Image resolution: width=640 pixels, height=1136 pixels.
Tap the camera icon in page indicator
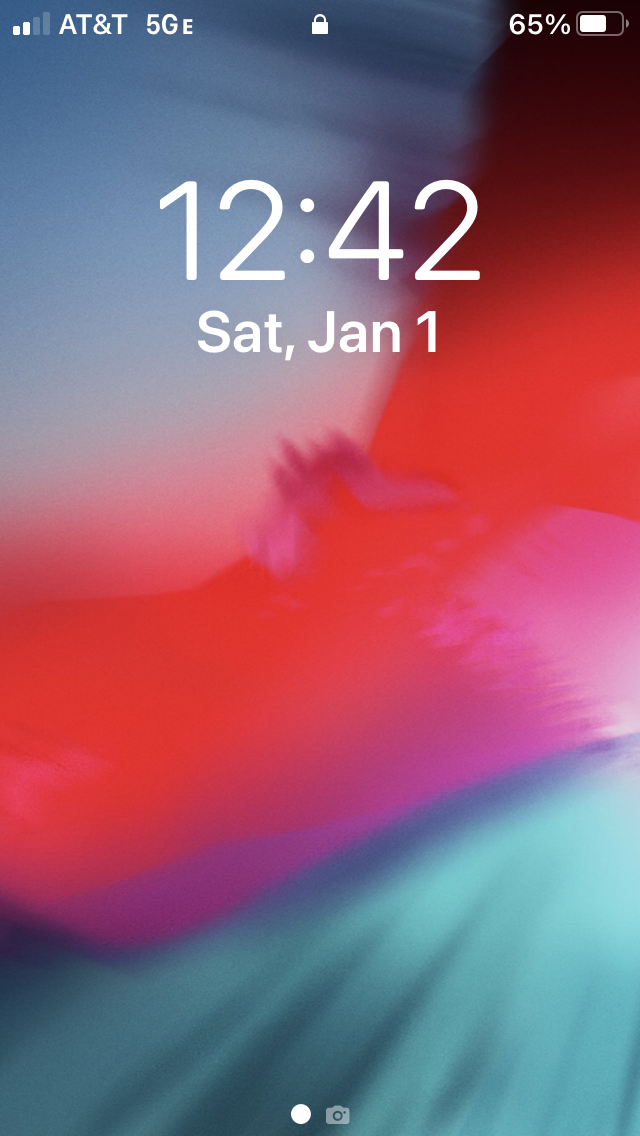click(338, 1115)
